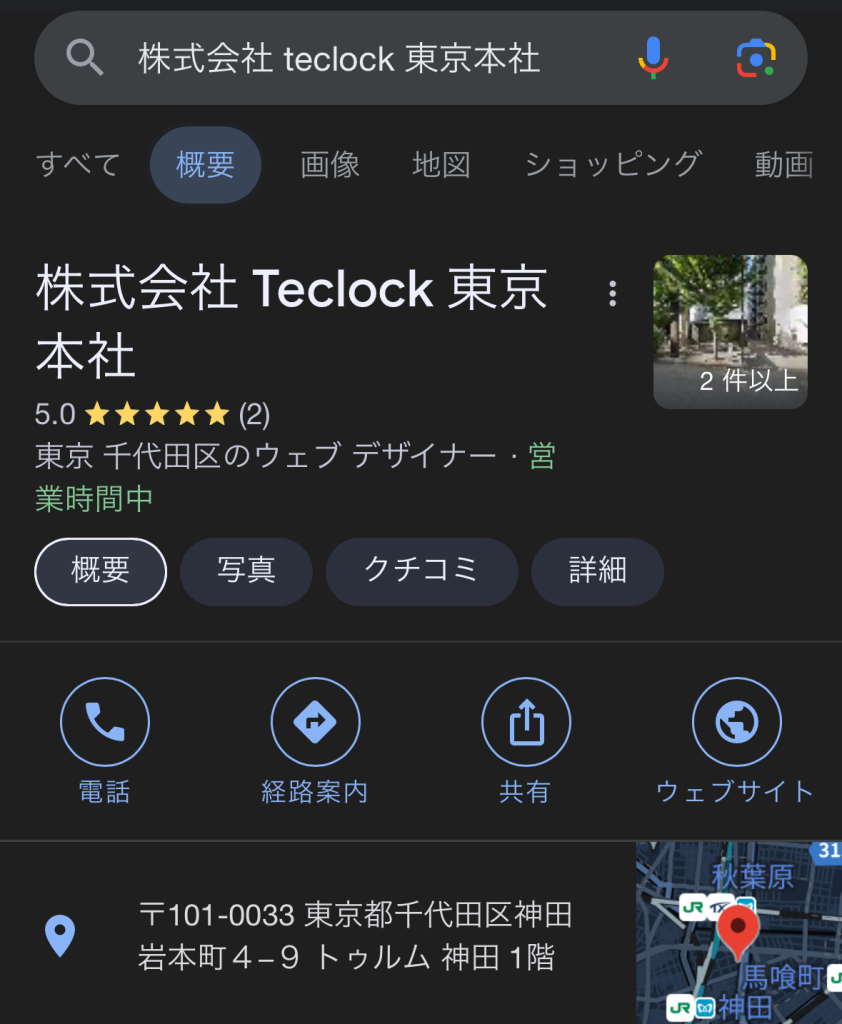Select the 概要 chip under the rating
This screenshot has width=842, height=1024.
(x=101, y=572)
